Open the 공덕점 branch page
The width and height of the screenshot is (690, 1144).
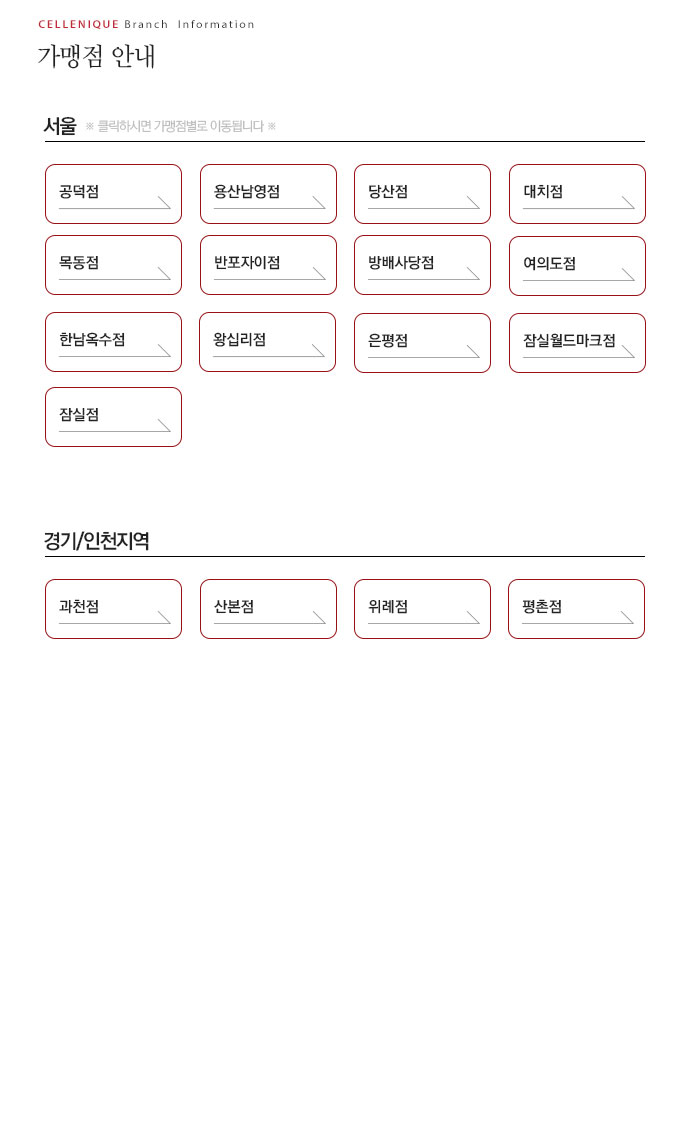click(x=113, y=194)
